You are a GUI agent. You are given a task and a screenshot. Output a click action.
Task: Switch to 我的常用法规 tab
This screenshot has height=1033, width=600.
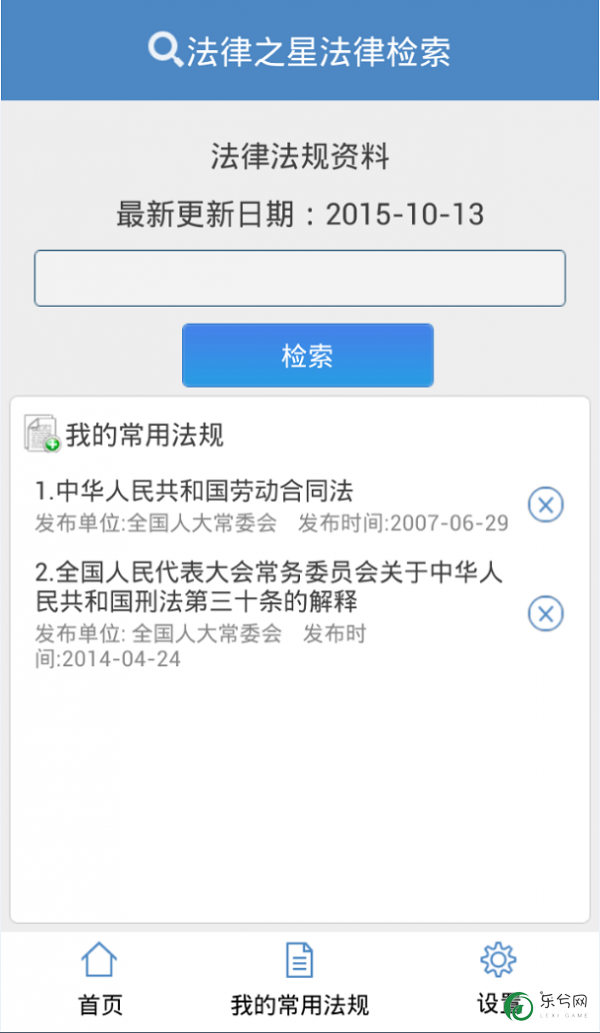[x=300, y=980]
